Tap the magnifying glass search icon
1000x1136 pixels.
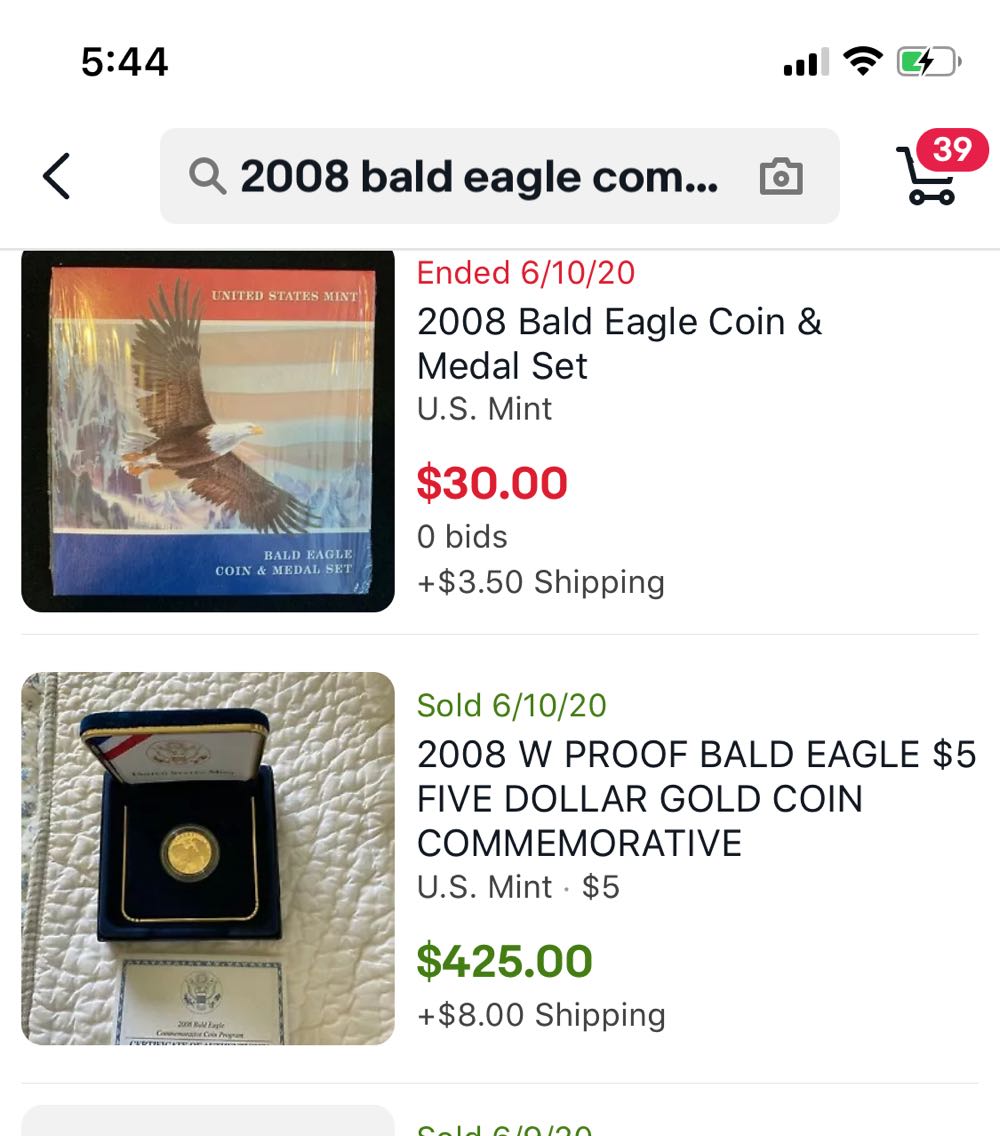(x=207, y=175)
